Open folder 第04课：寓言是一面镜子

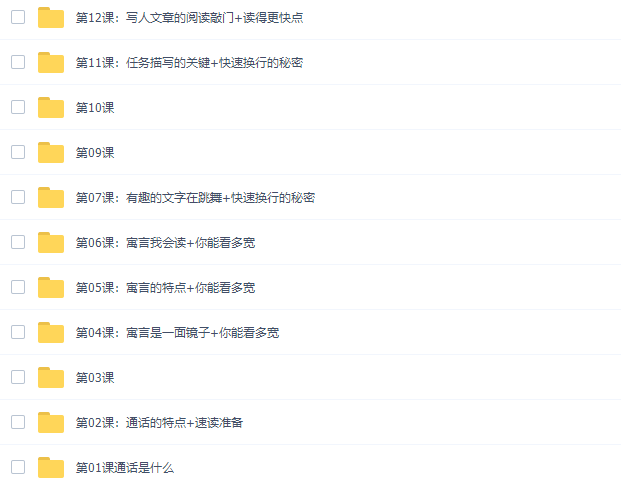pos(177,332)
